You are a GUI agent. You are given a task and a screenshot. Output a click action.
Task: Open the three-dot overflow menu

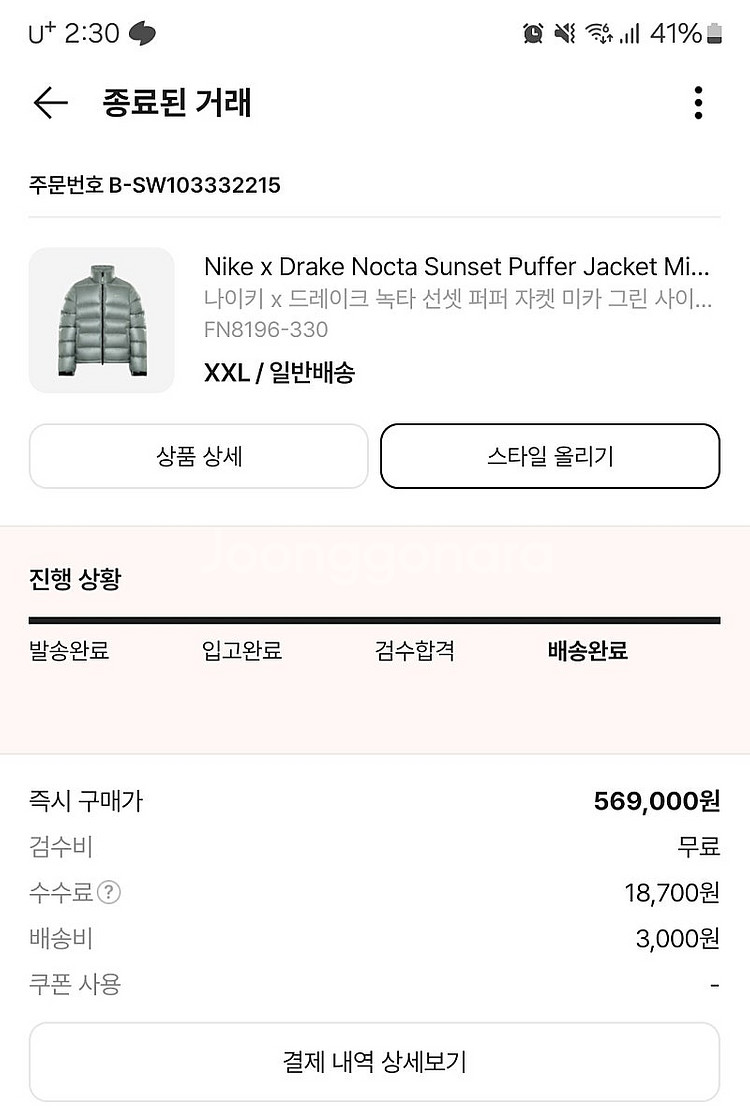pos(698,103)
